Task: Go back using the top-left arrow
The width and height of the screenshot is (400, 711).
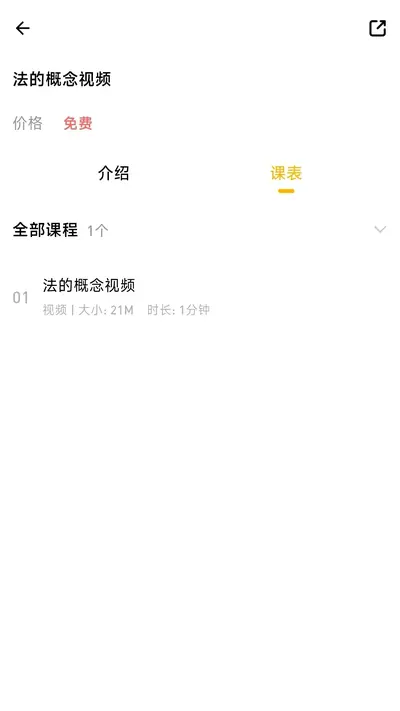Action: pos(22,29)
